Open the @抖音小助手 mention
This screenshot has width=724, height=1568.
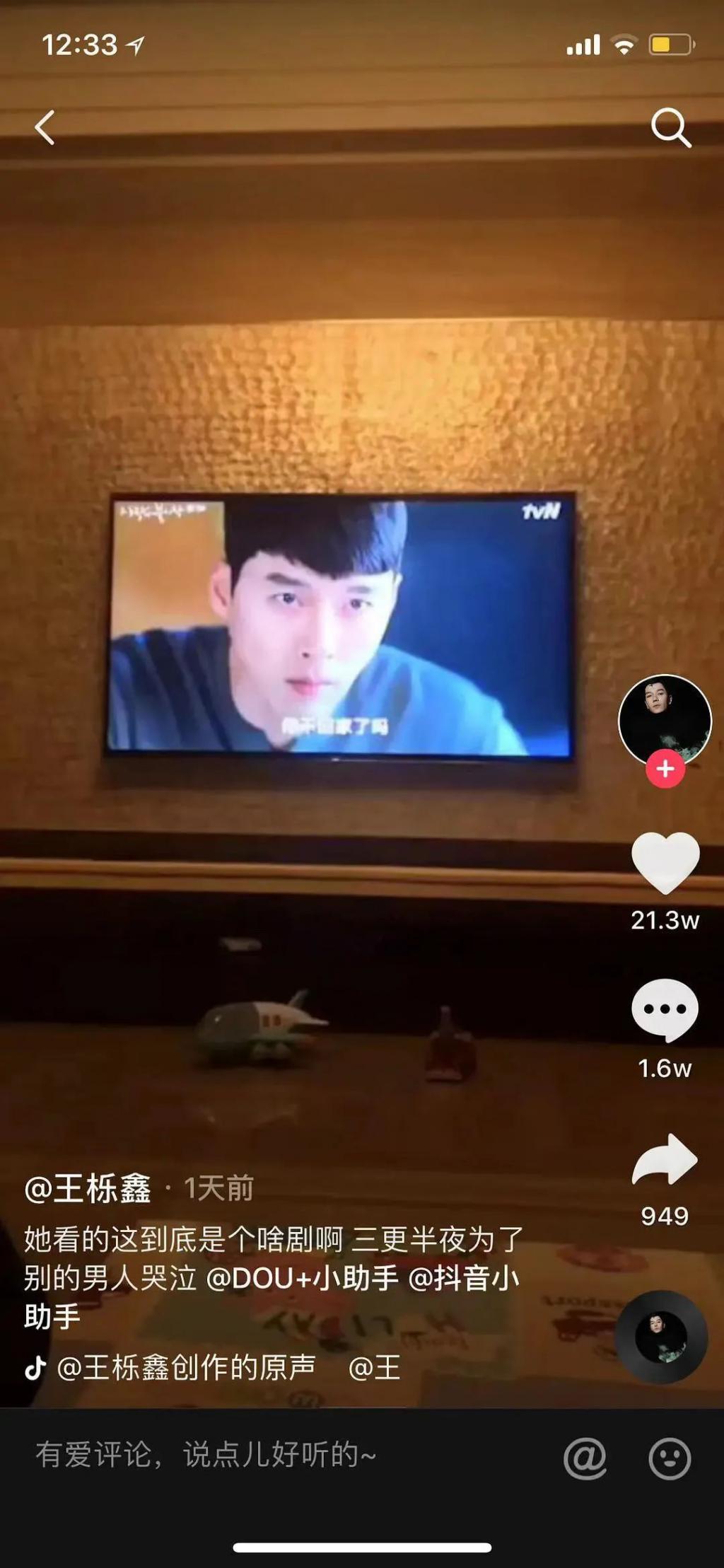tap(463, 1278)
